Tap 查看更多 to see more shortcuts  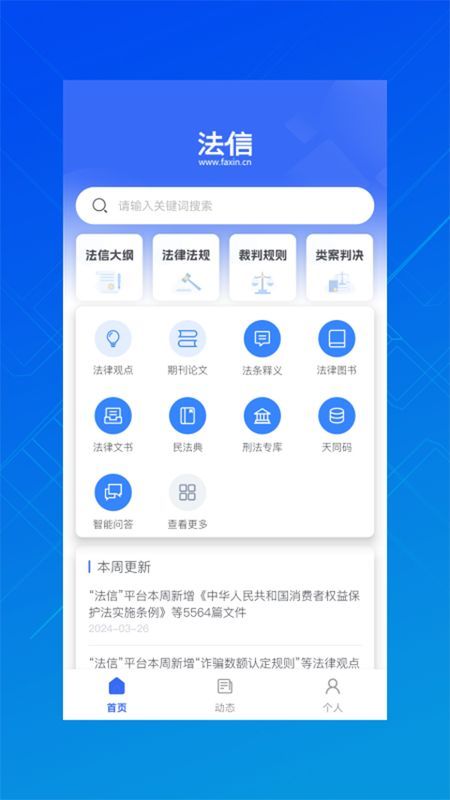188,502
